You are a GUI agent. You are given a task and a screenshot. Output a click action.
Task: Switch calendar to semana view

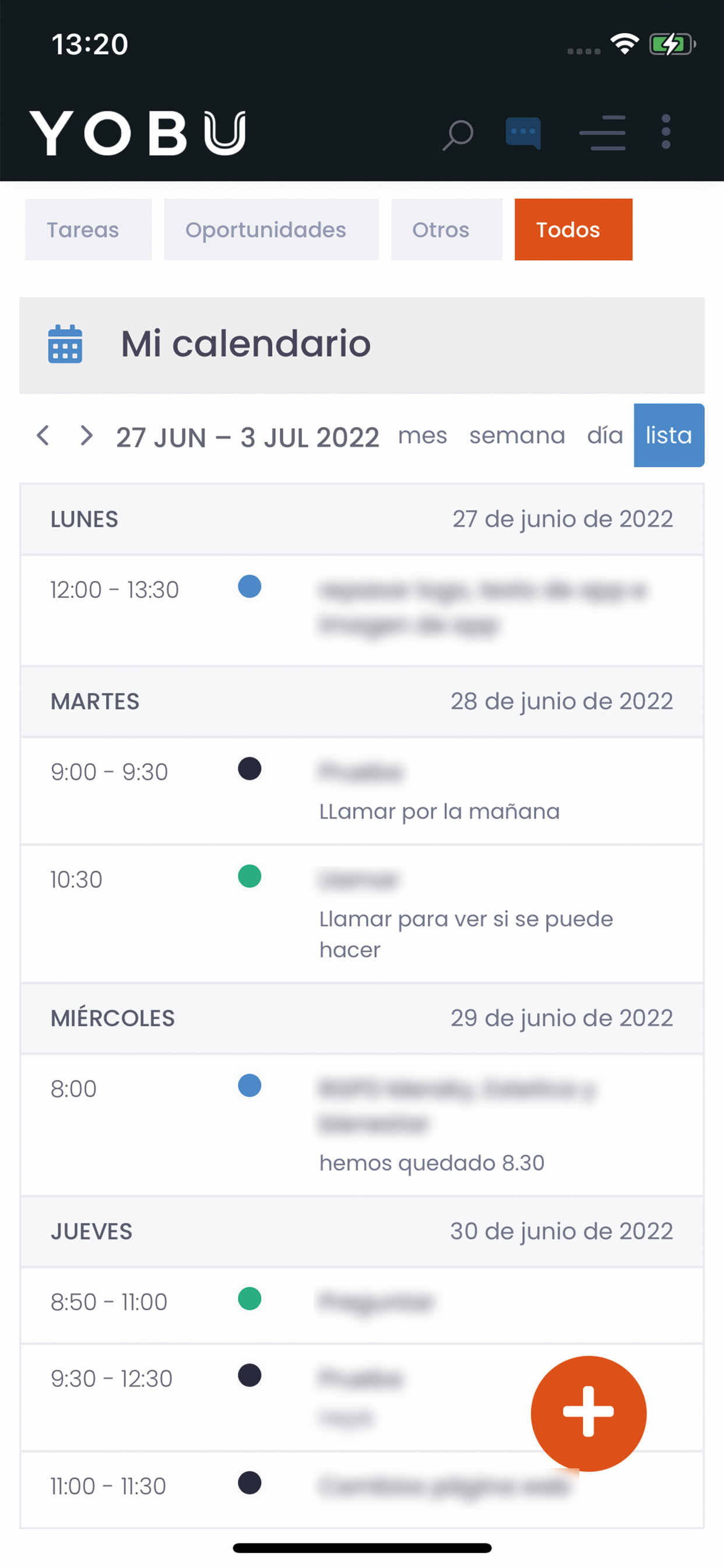[517, 436]
